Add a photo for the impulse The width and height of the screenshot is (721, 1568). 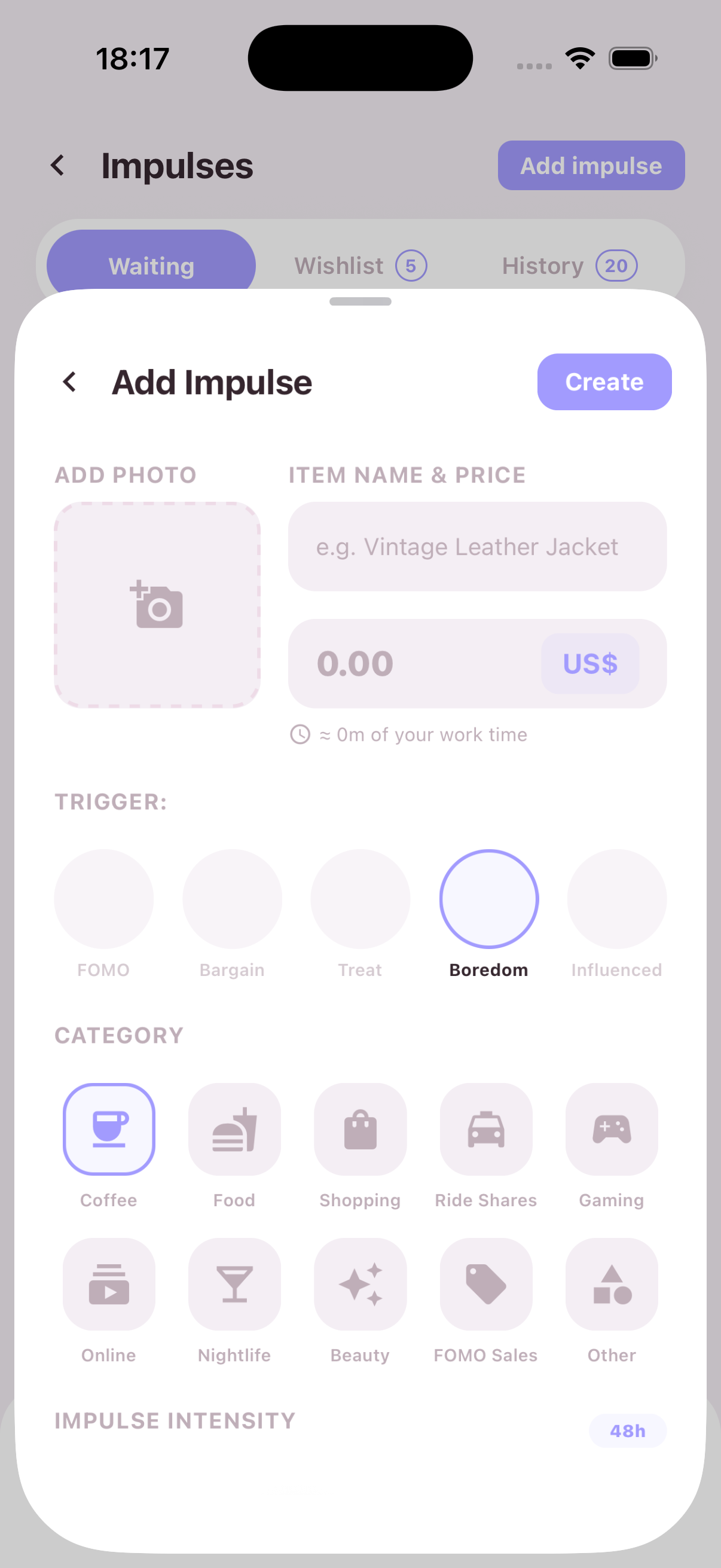(x=158, y=605)
